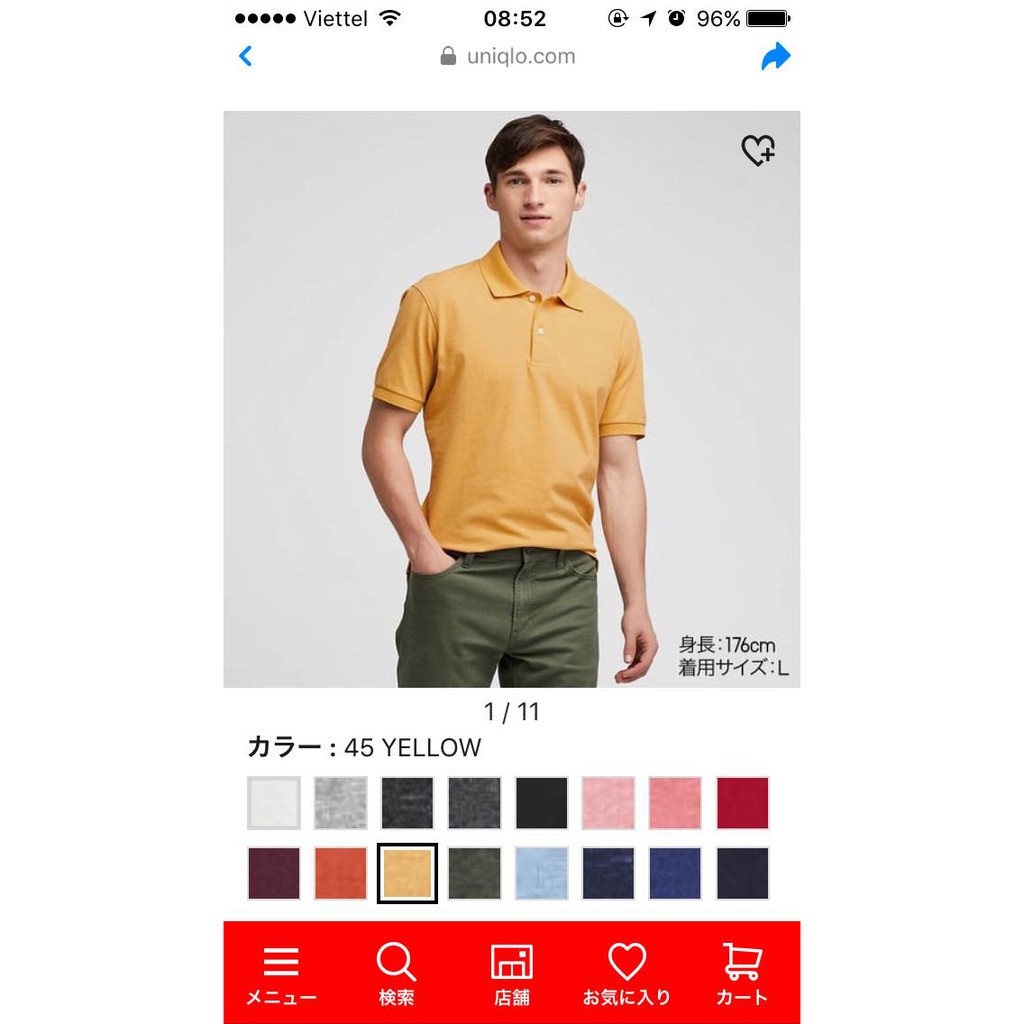Choose the red color swatch
The width and height of the screenshot is (1024, 1024).
point(742,803)
